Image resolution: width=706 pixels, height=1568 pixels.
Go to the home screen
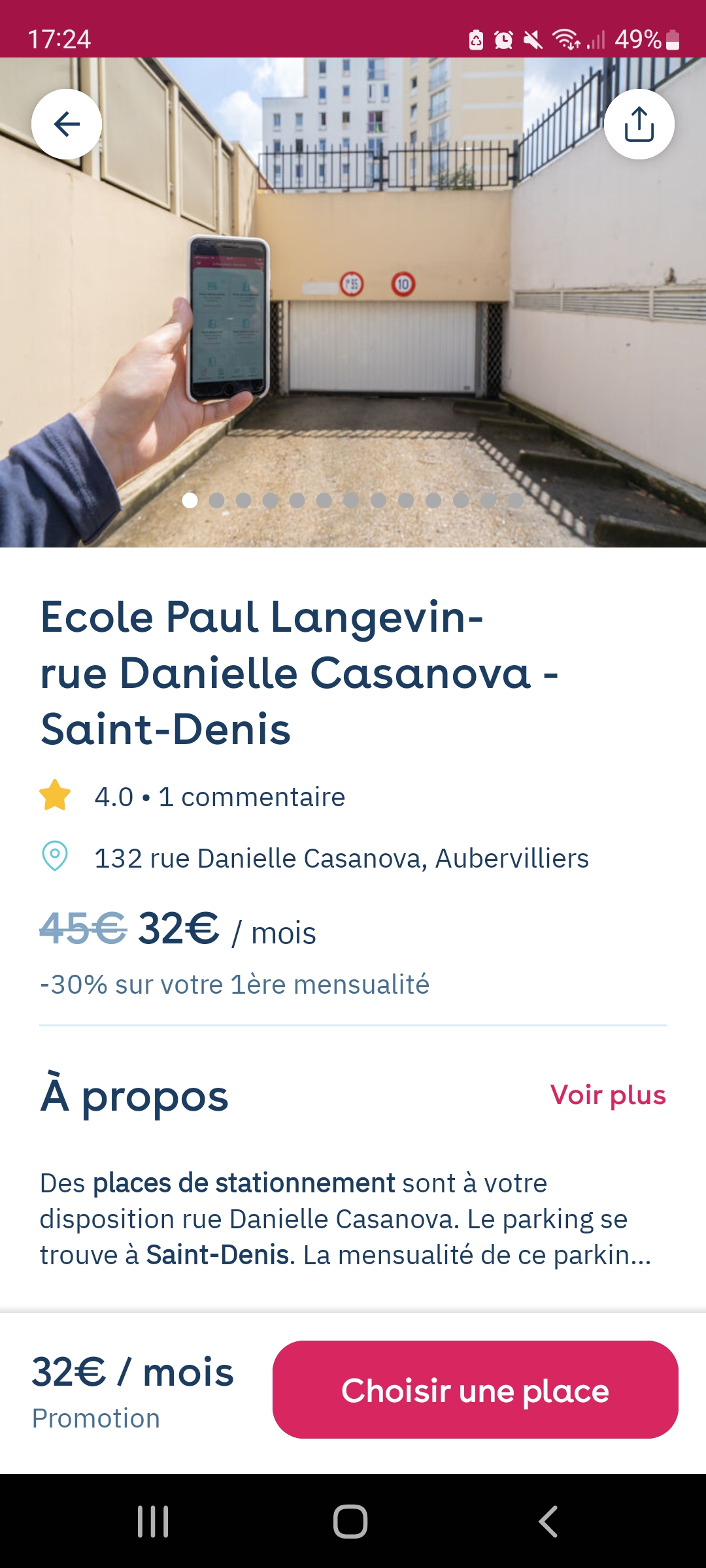350,1522
